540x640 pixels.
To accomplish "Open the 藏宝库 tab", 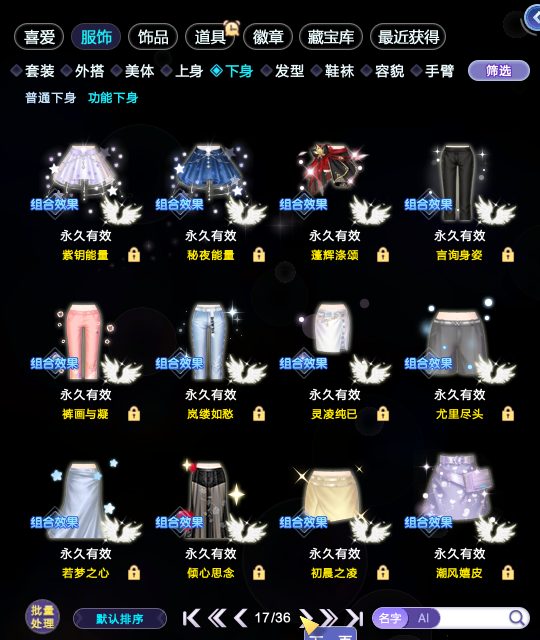I will [x=331, y=37].
